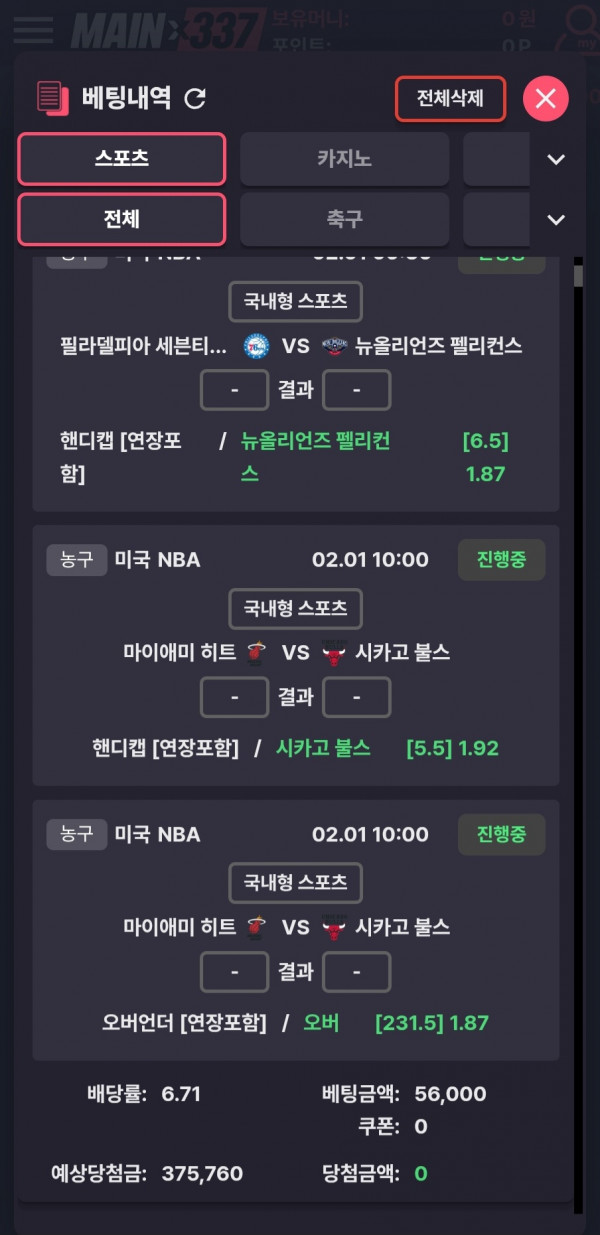Tap the 전체삭제 button
Image resolution: width=600 pixels, height=1235 pixels.
pyautogui.click(x=450, y=99)
